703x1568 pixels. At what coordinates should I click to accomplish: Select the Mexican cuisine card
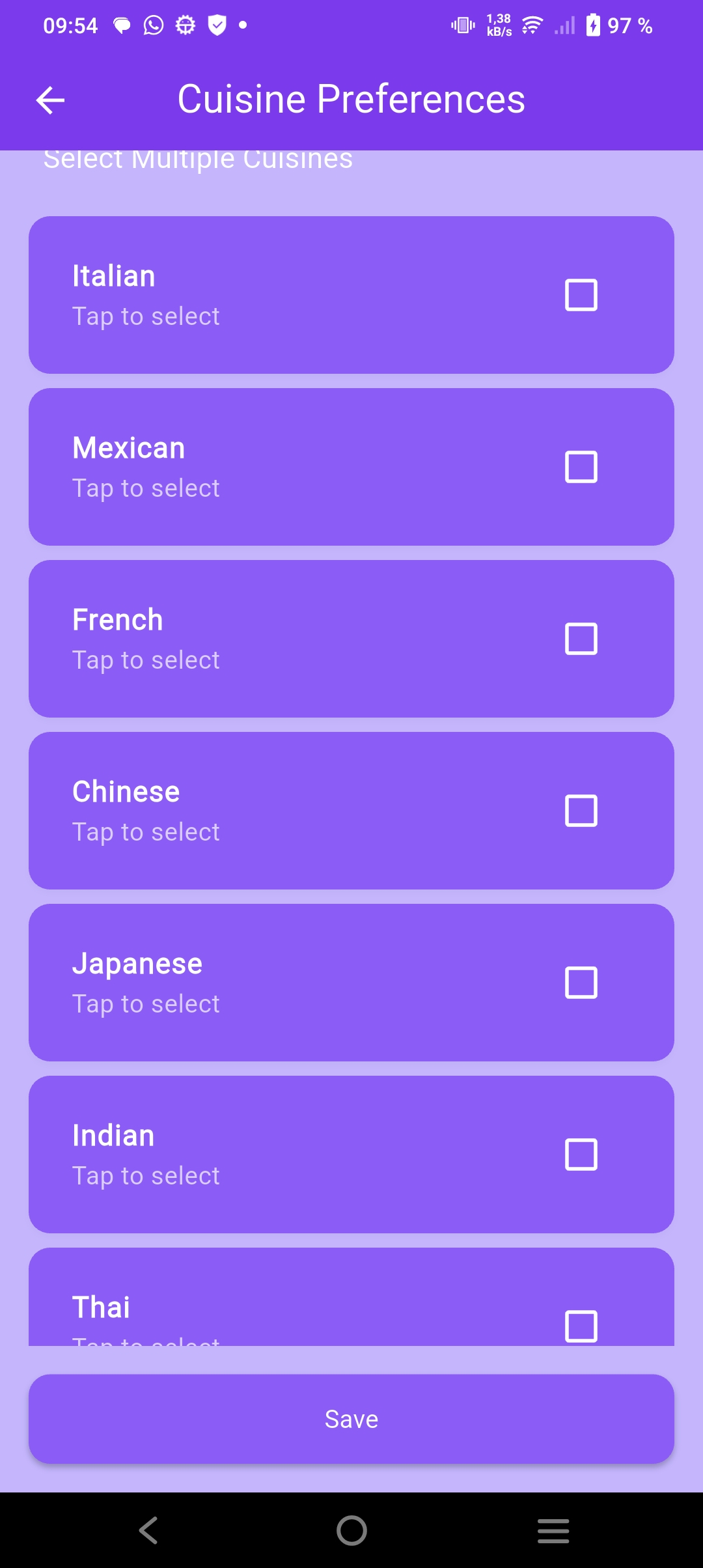(260, 466)
